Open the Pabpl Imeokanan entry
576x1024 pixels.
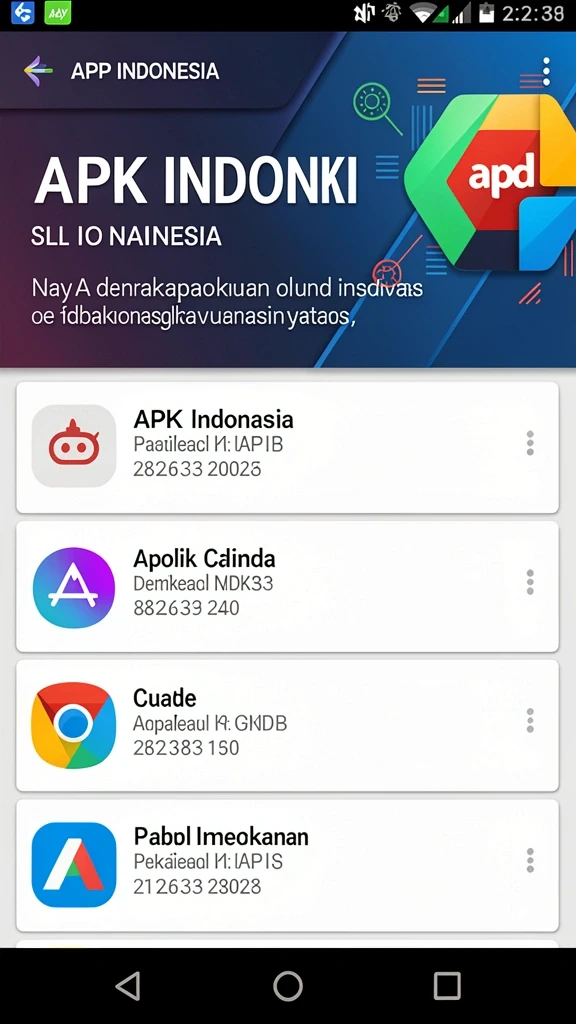coord(287,865)
